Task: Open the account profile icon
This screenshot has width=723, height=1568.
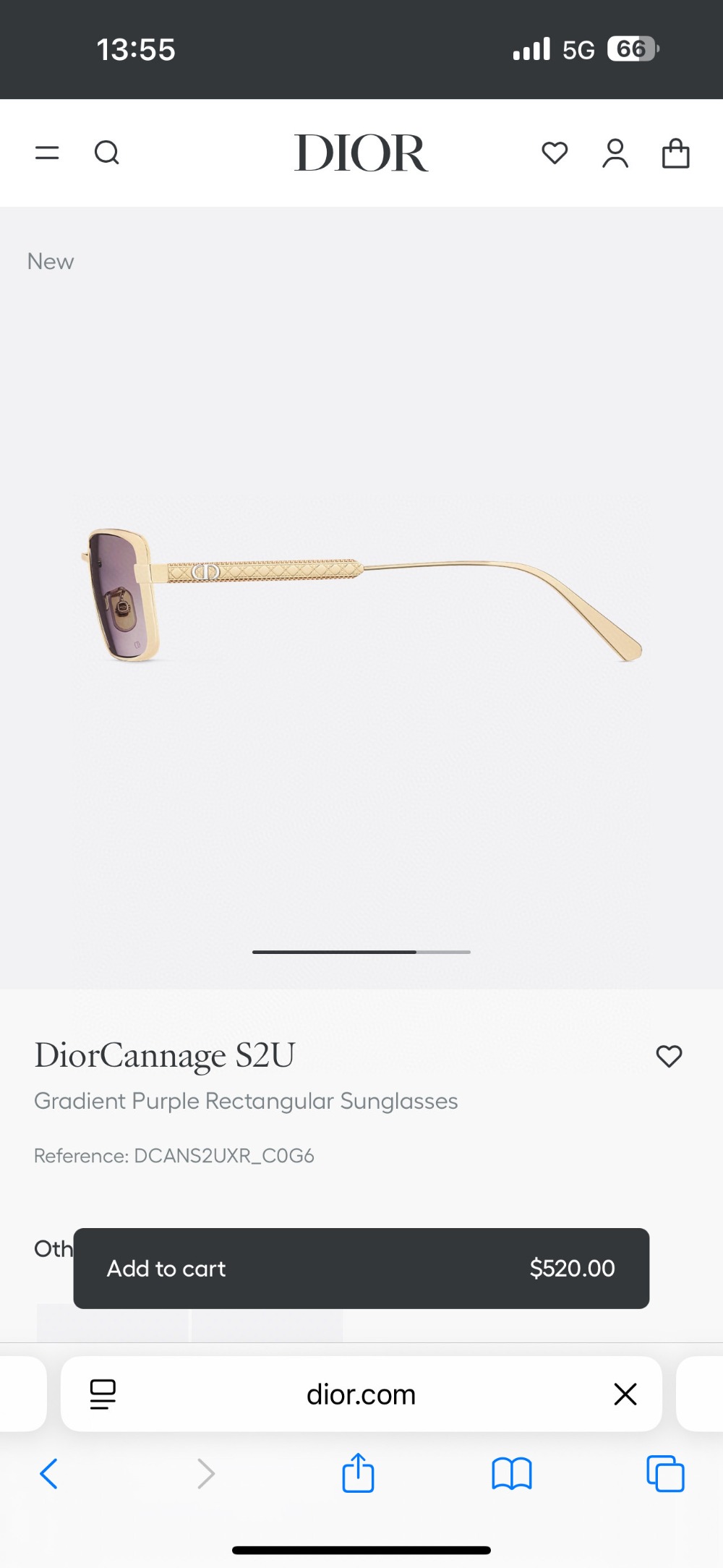Action: (615, 153)
